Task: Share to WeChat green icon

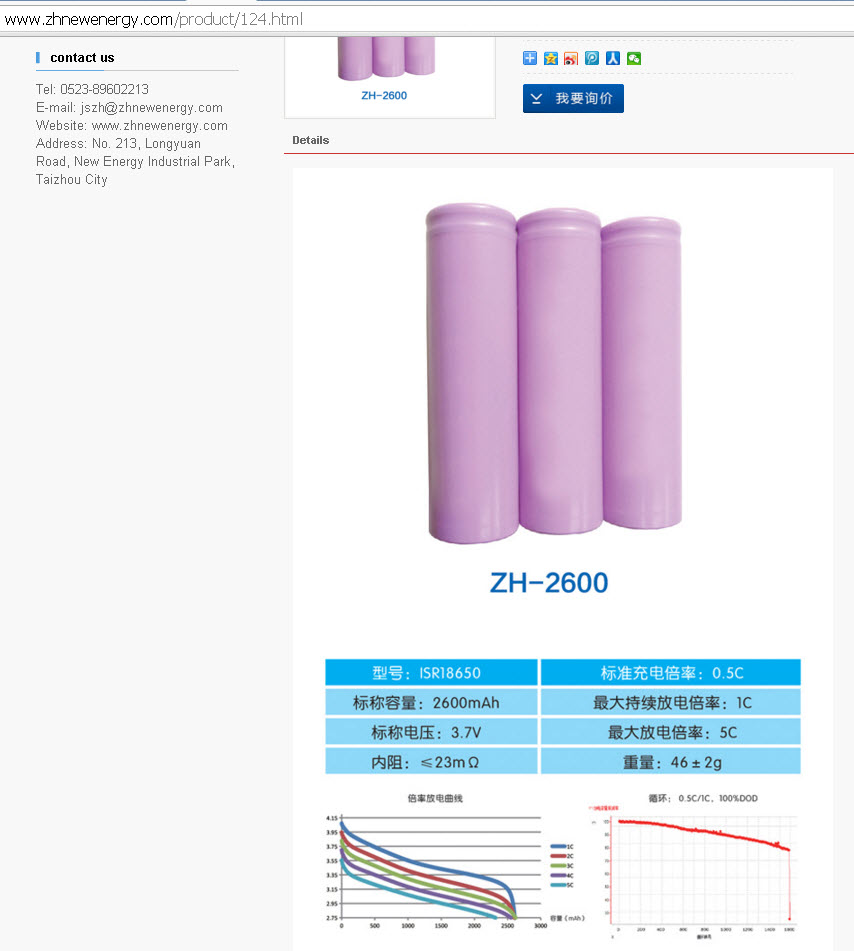Action: [634, 58]
